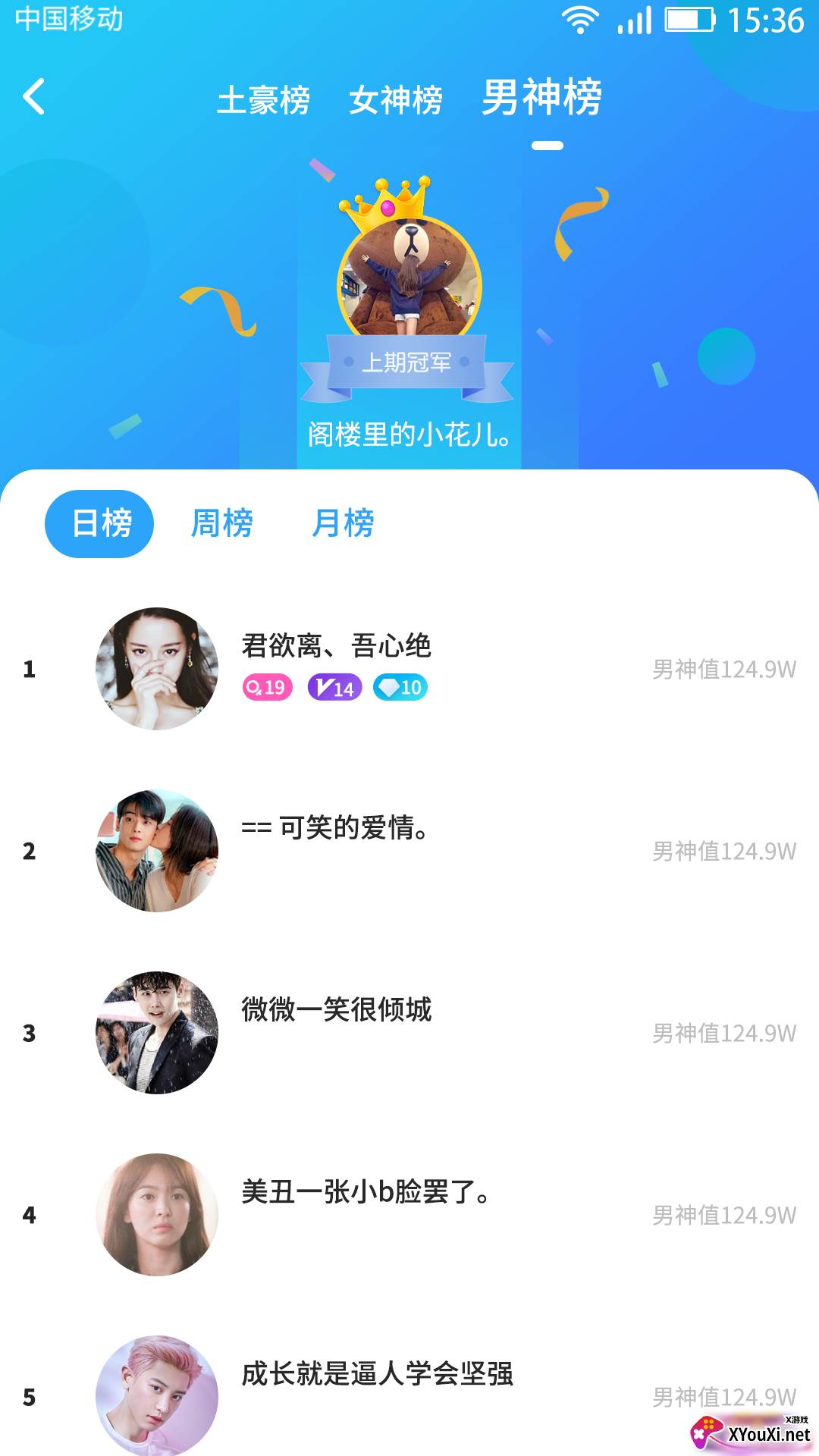
Task: Tap the Wi-Fi icon in the status bar
Action: pos(579,21)
